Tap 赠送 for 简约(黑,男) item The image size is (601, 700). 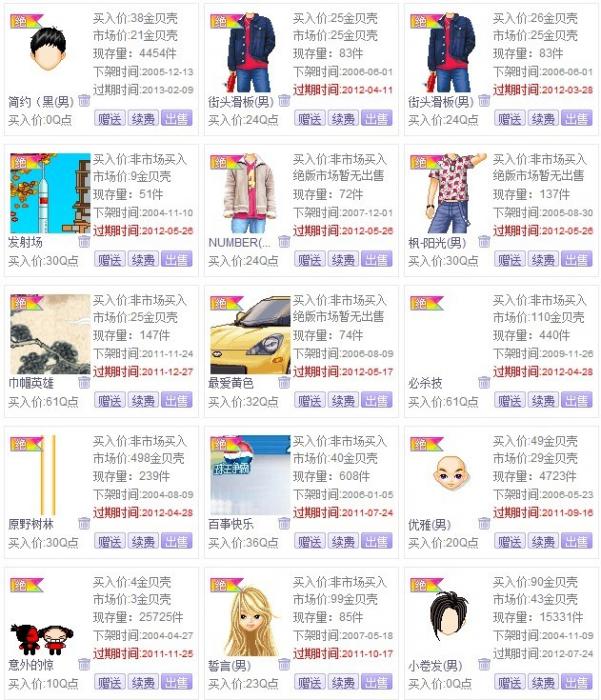(111, 118)
